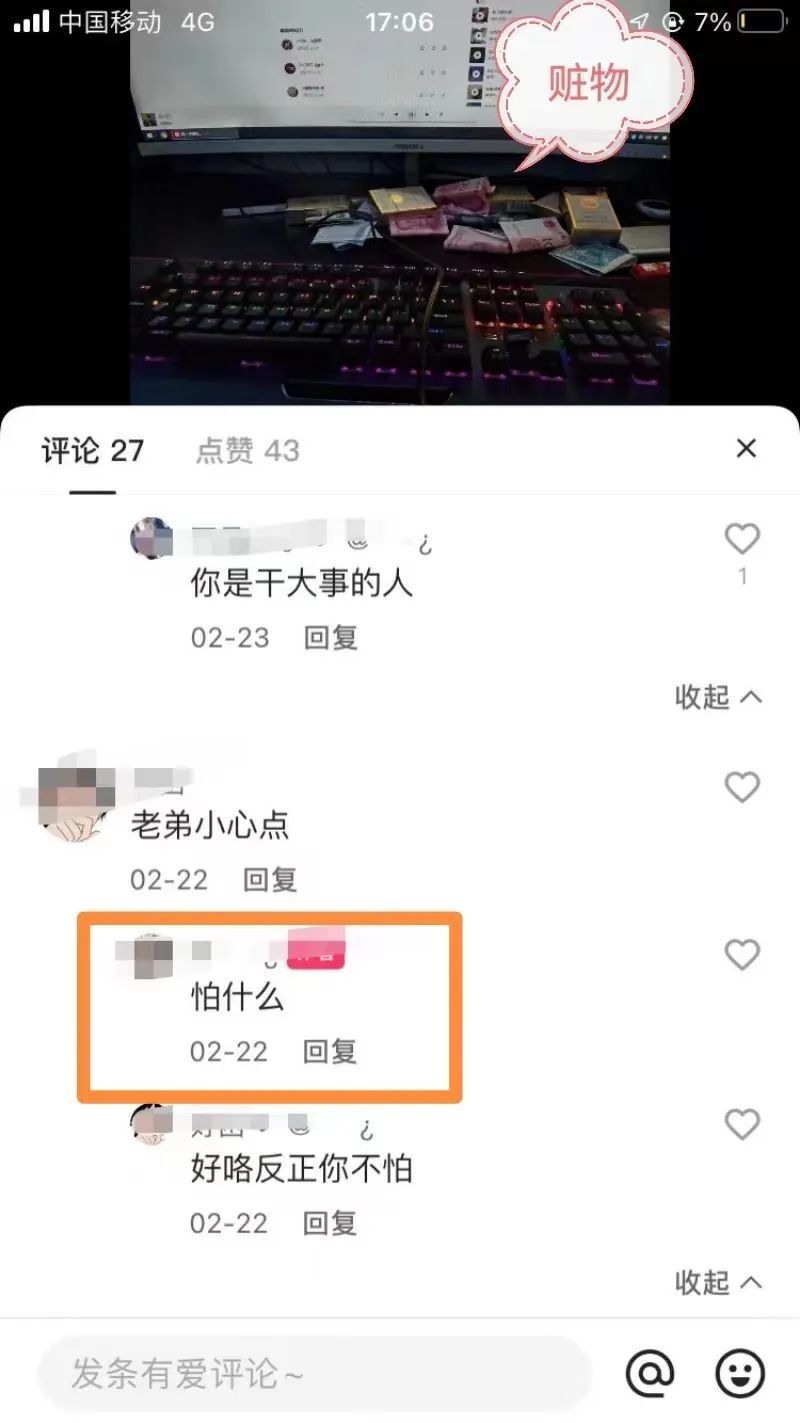Image resolution: width=800 pixels, height=1423 pixels.
Task: Reply to the comment 你是干大事的人
Action: (331, 638)
